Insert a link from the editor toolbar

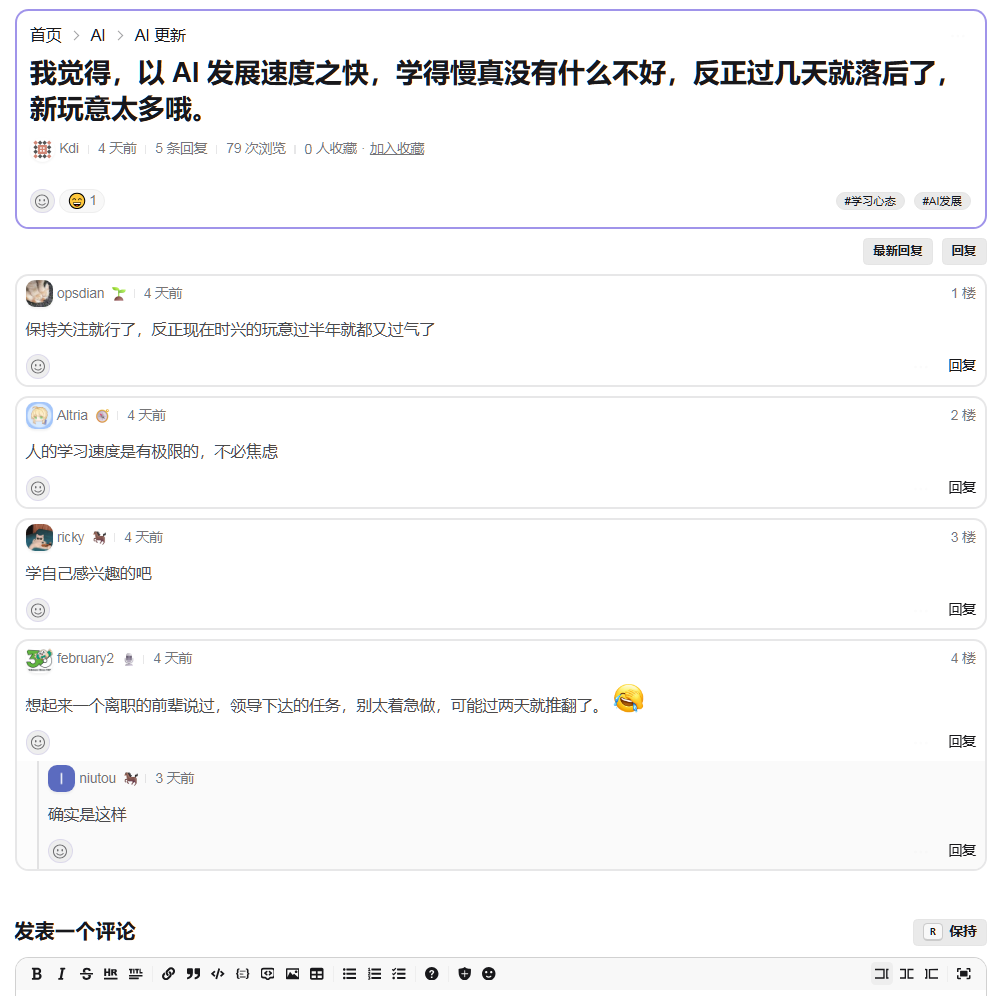168,973
